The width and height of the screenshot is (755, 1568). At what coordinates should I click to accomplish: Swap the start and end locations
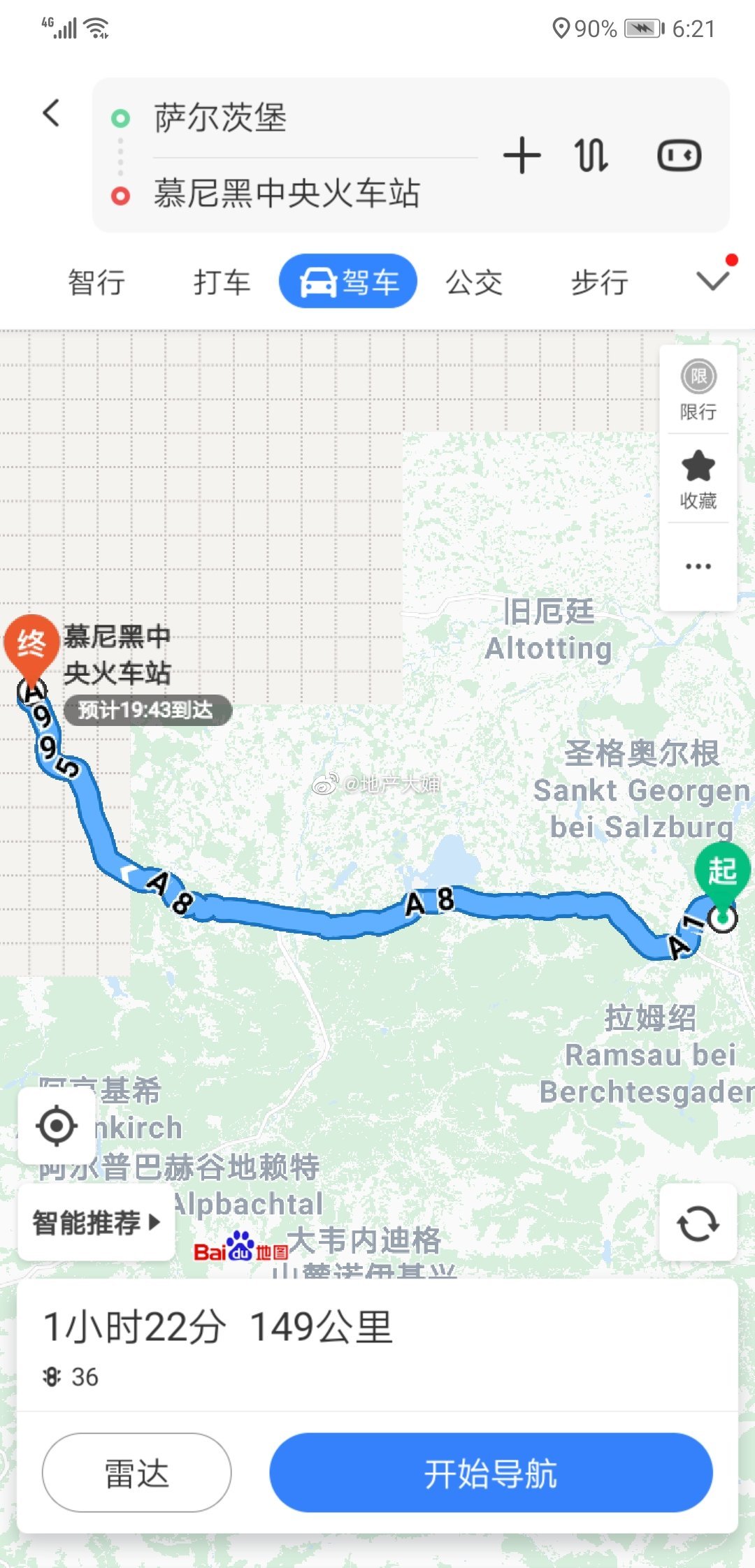(x=591, y=155)
